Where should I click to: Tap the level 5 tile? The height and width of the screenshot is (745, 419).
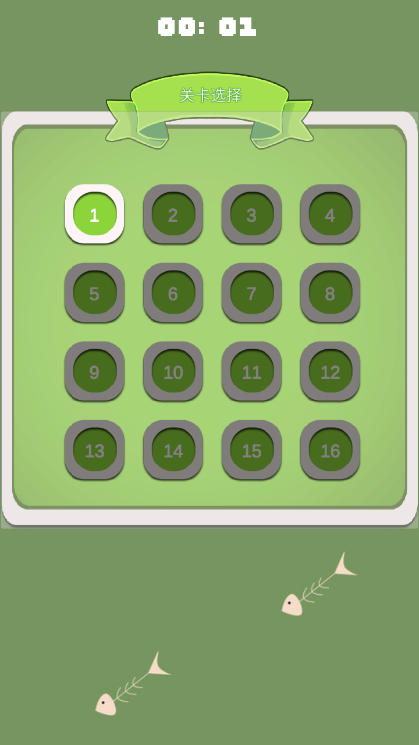tap(95, 293)
